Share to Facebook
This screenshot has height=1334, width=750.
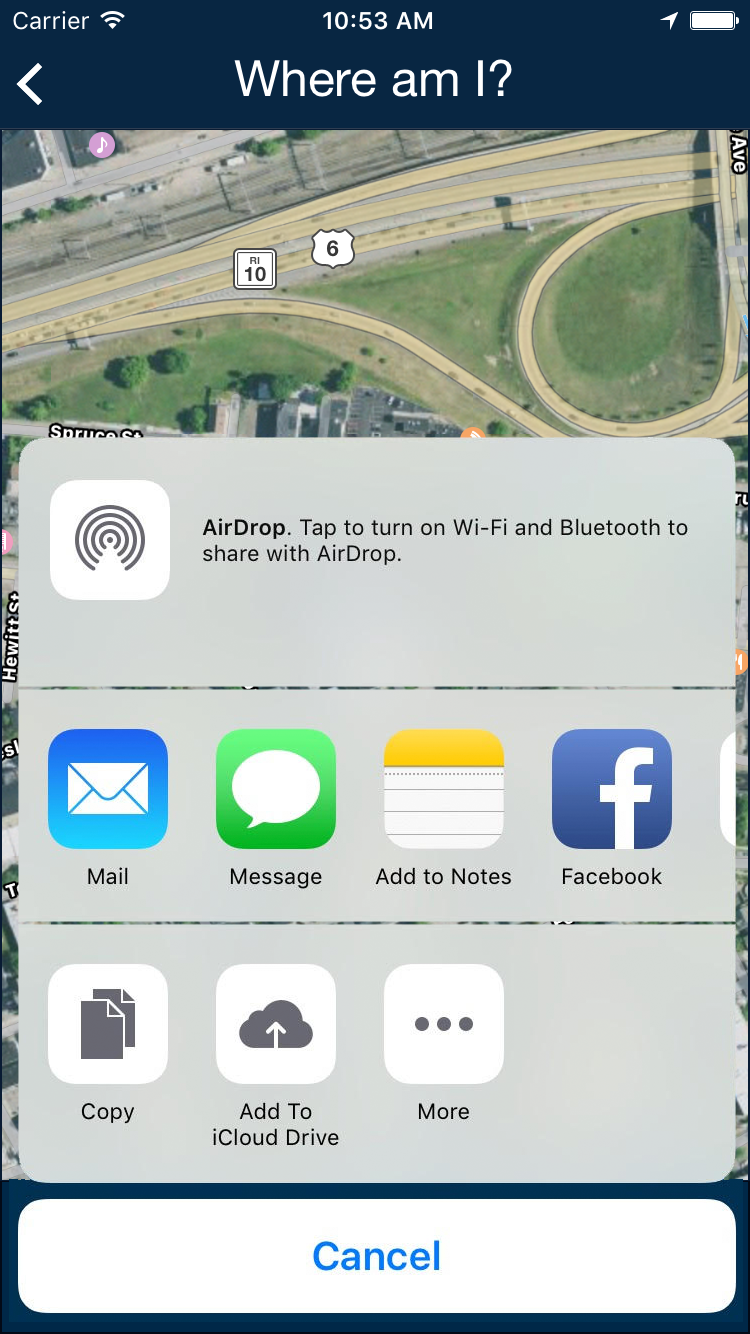coord(612,789)
